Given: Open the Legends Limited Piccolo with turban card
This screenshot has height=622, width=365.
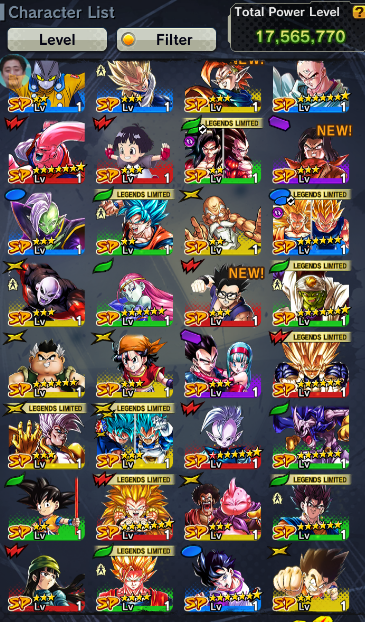Looking at the screenshot, I should pos(311,294).
